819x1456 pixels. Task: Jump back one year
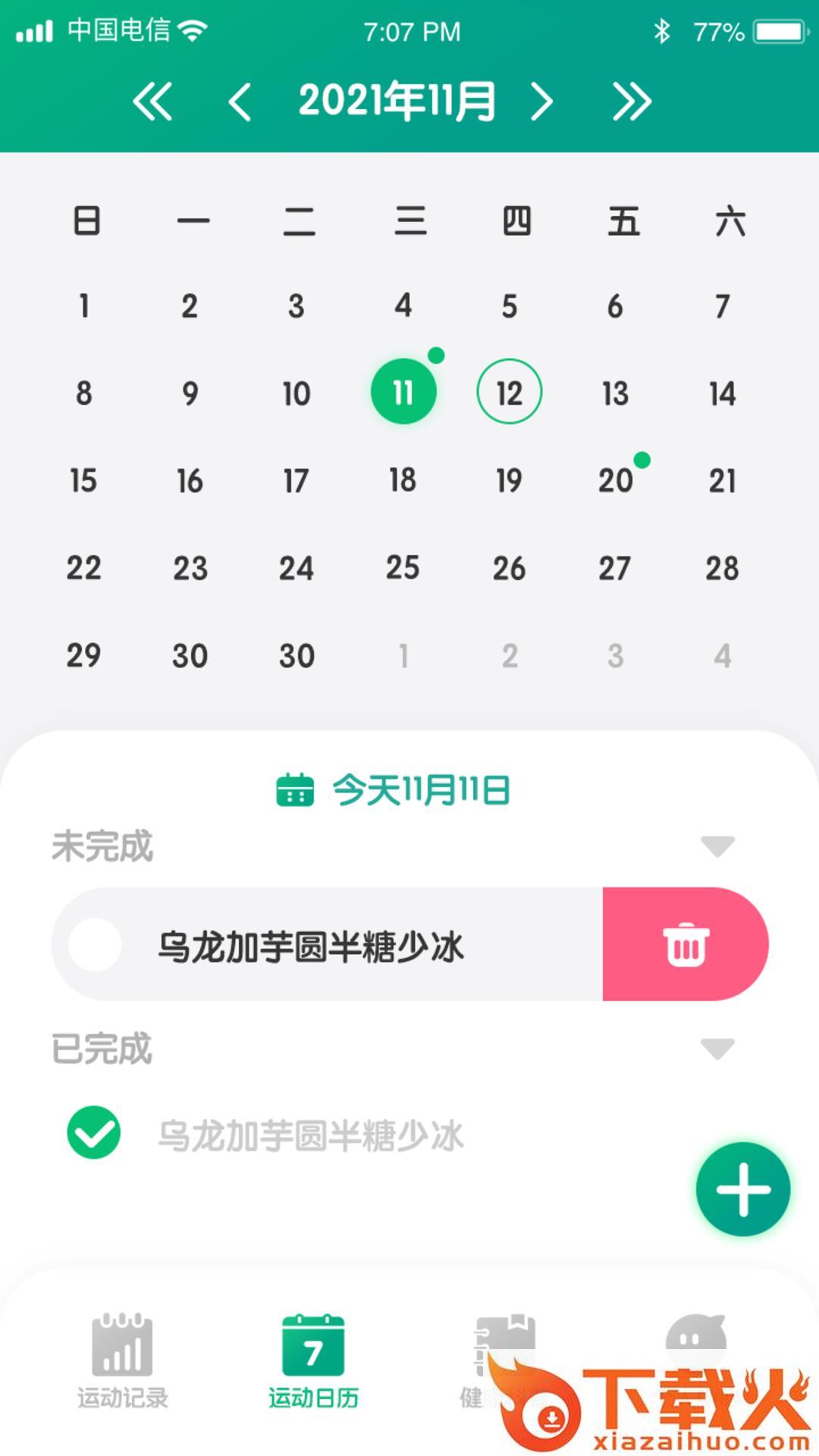coord(152,102)
